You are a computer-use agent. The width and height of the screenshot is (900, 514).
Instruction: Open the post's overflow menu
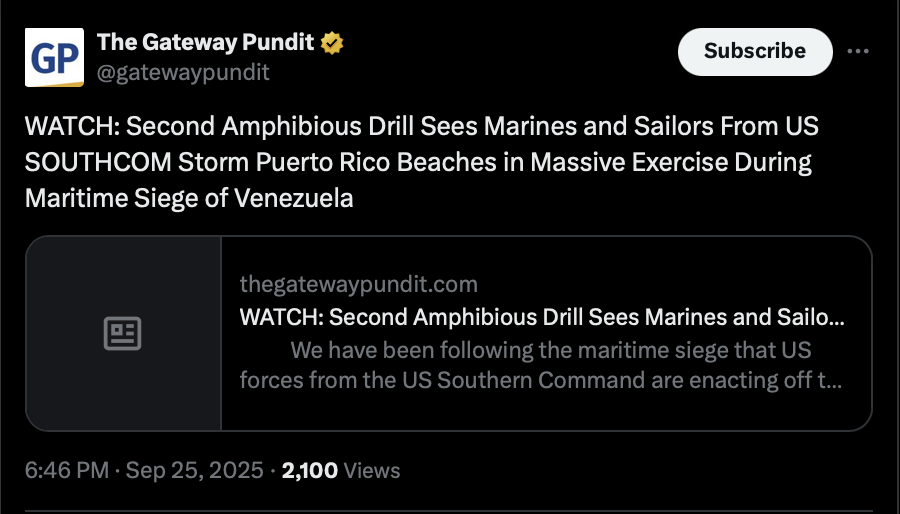[x=858, y=51]
